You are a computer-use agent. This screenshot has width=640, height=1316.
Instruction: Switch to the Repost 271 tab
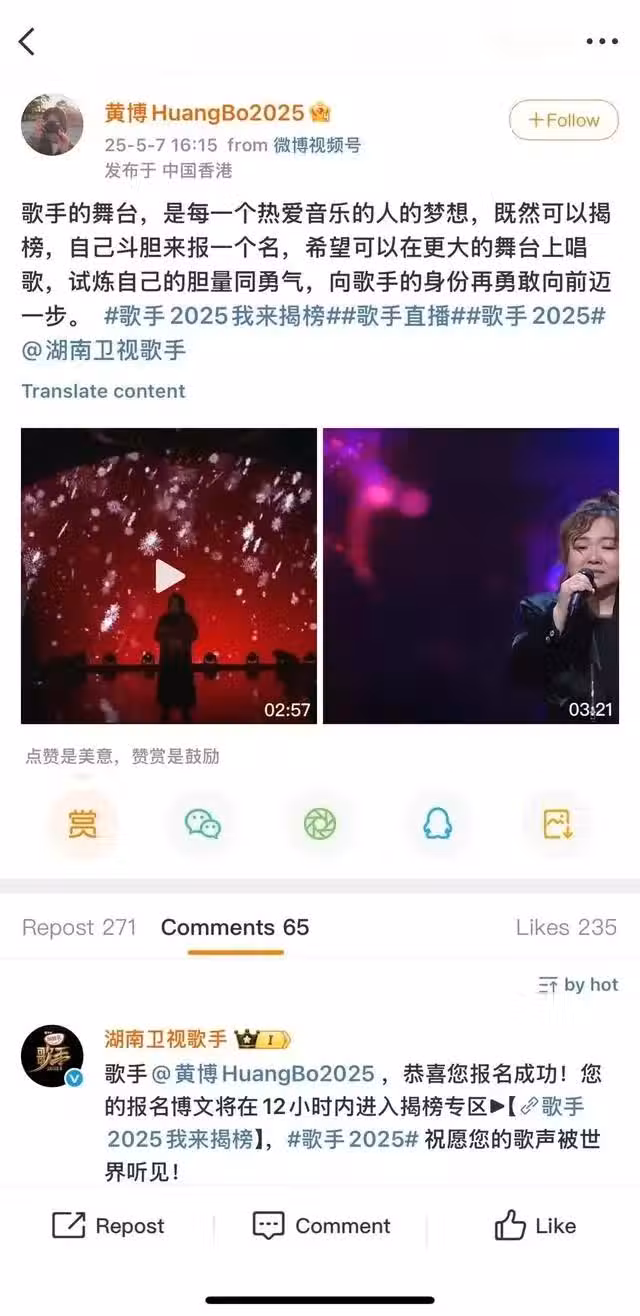79,927
